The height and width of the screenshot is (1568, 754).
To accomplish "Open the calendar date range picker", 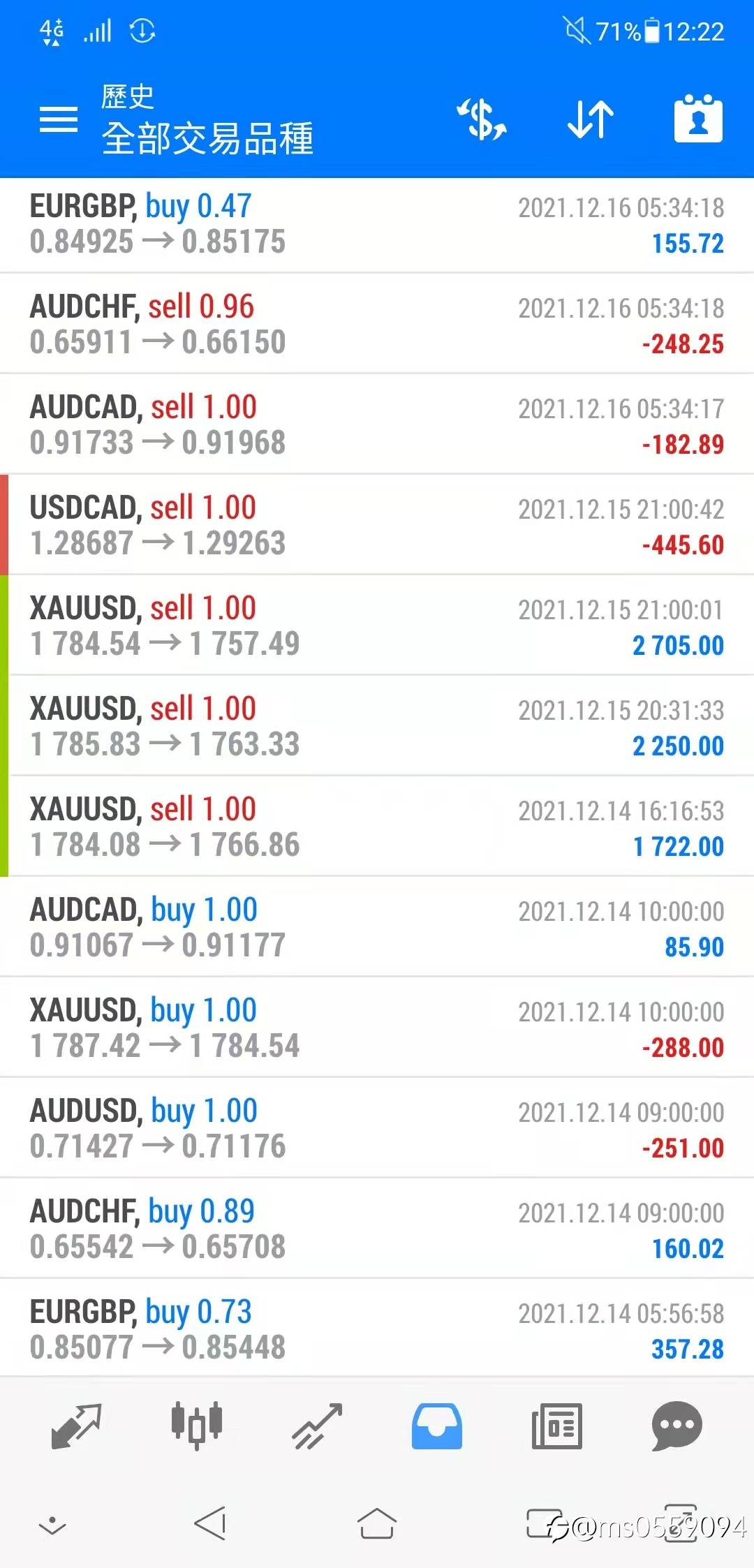I will click(698, 119).
